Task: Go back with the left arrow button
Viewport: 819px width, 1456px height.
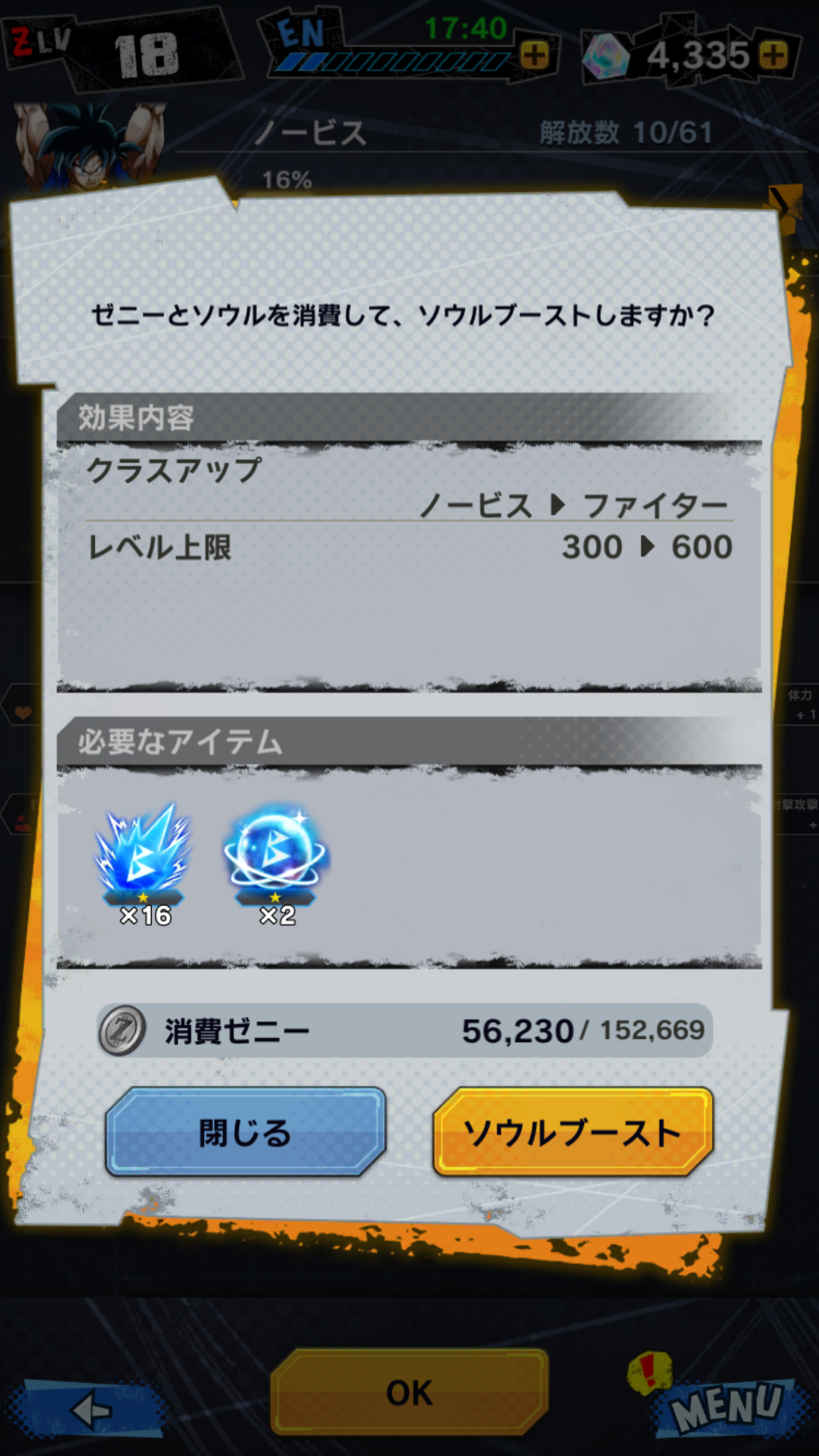Action: (89, 1409)
